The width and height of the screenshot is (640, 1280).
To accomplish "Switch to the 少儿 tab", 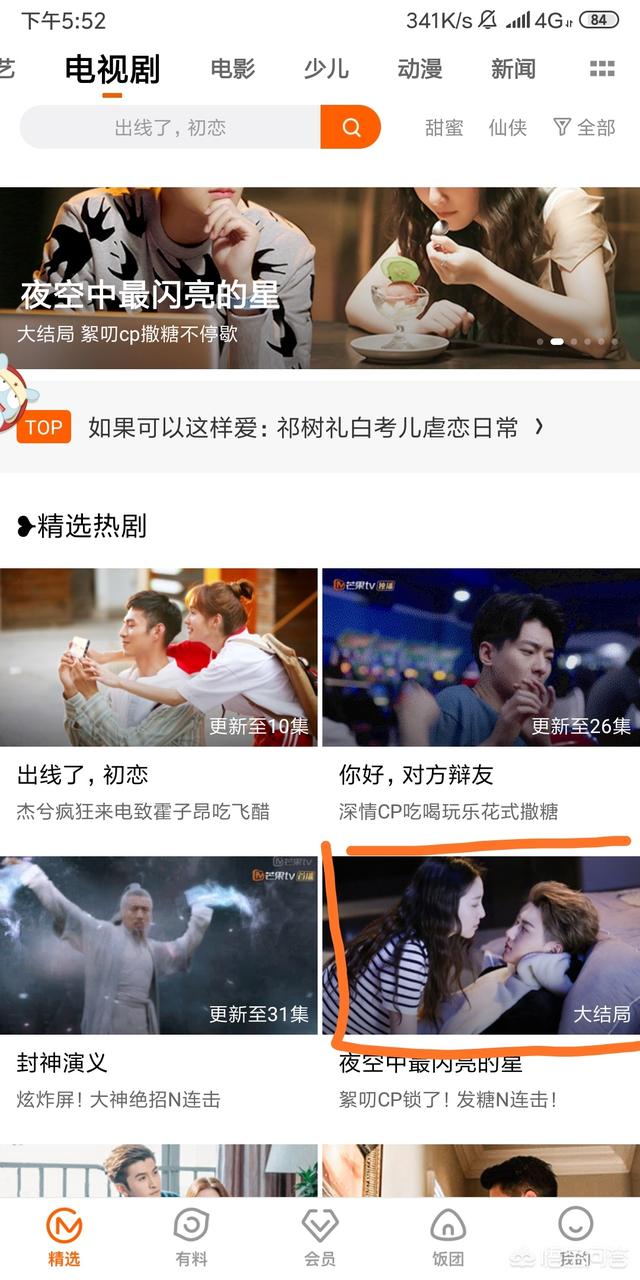I will pos(326,69).
